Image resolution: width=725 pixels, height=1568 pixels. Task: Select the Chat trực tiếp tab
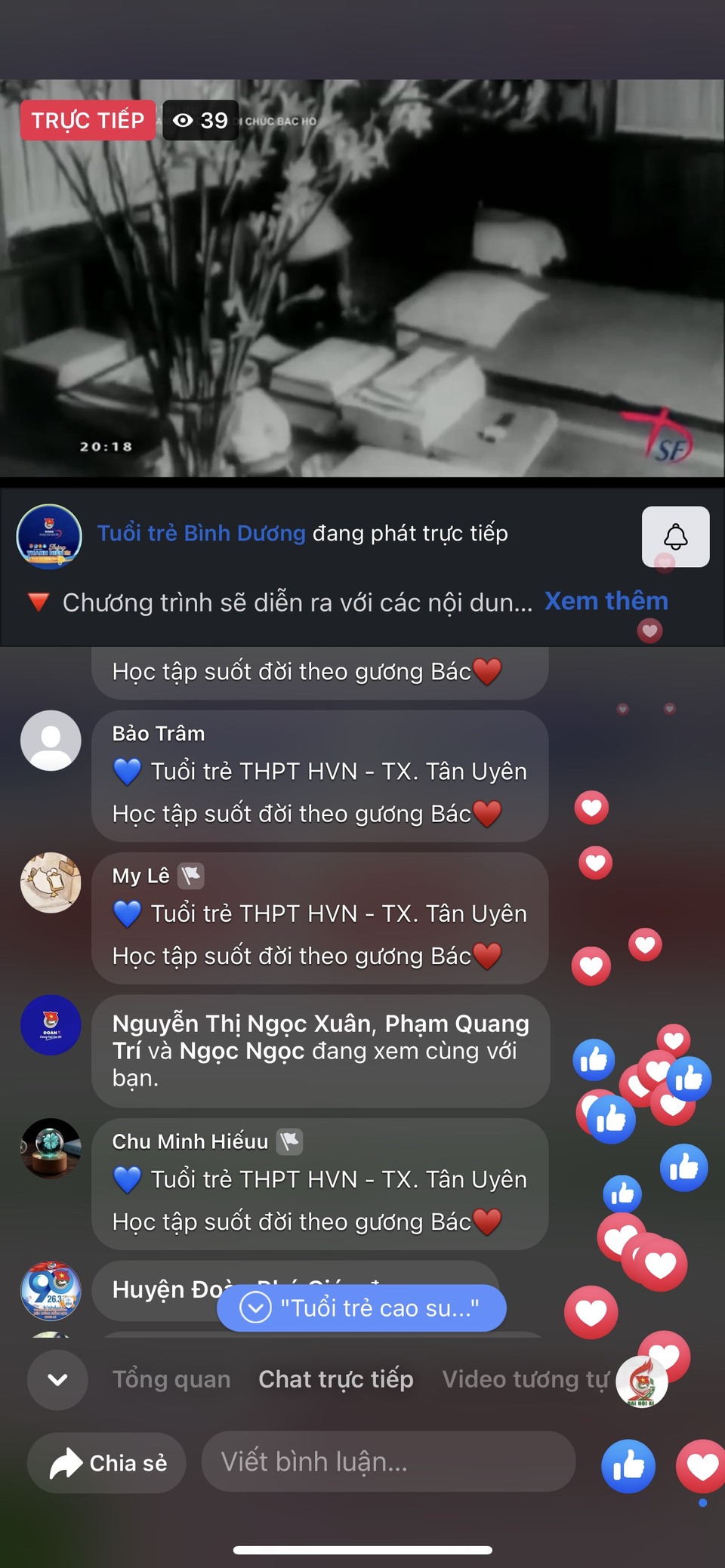336,1379
